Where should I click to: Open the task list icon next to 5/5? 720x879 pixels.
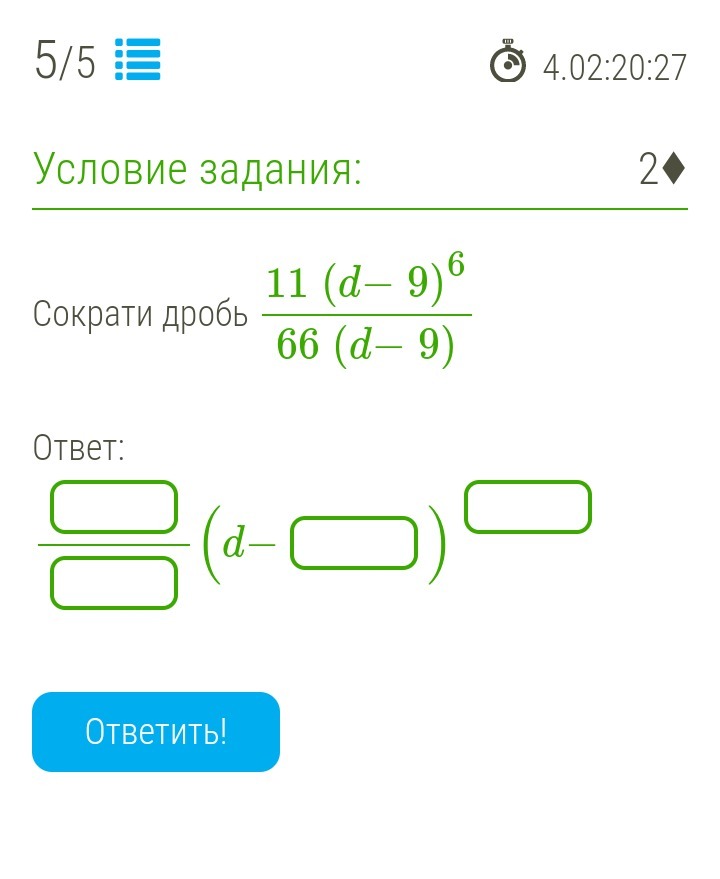(x=138, y=59)
